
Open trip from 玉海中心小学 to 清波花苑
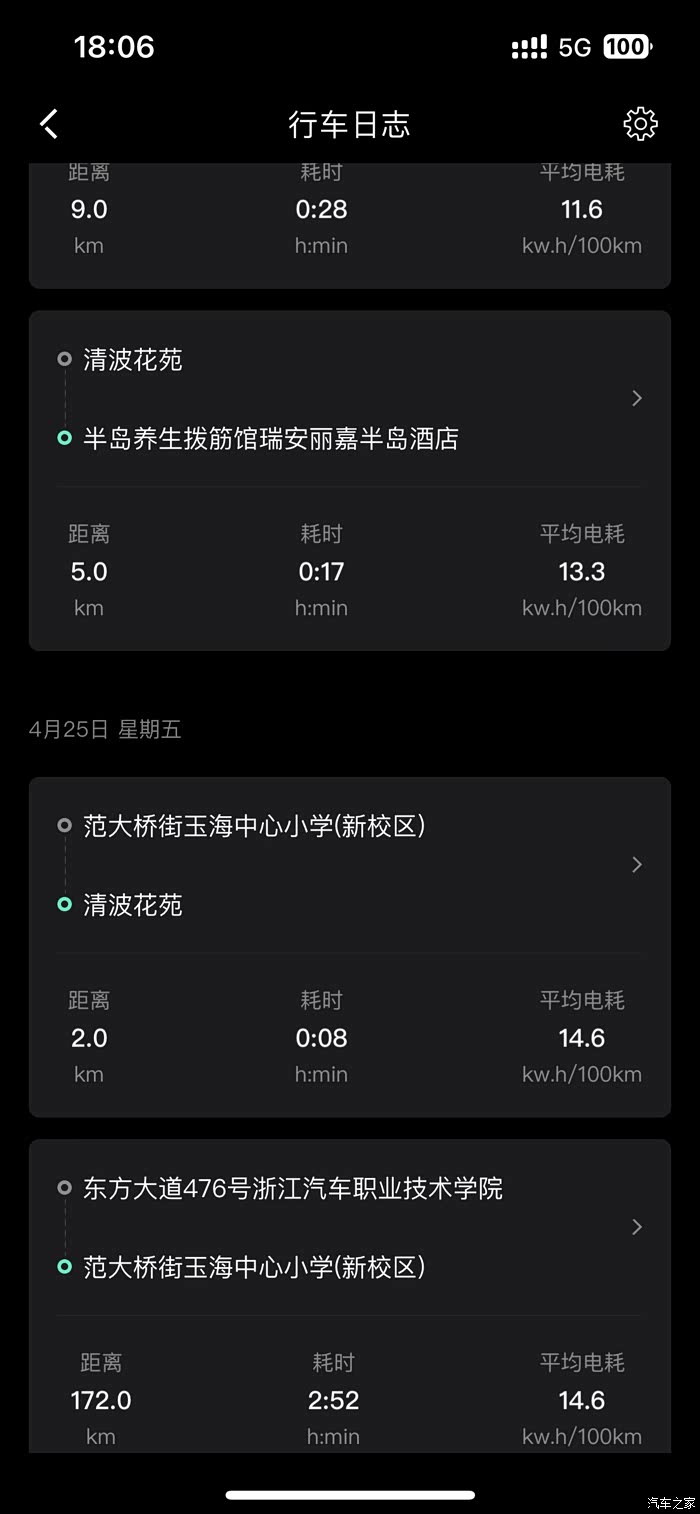pos(350,947)
